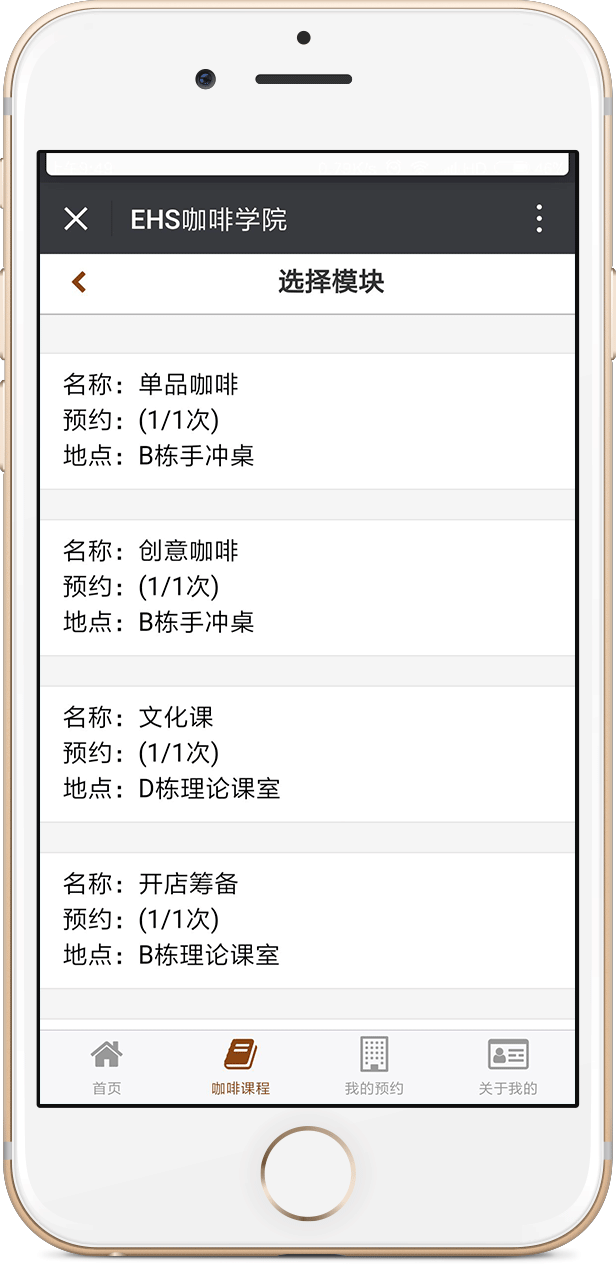Pick the 开店筹备 module
616x1265 pixels.
tap(307, 920)
